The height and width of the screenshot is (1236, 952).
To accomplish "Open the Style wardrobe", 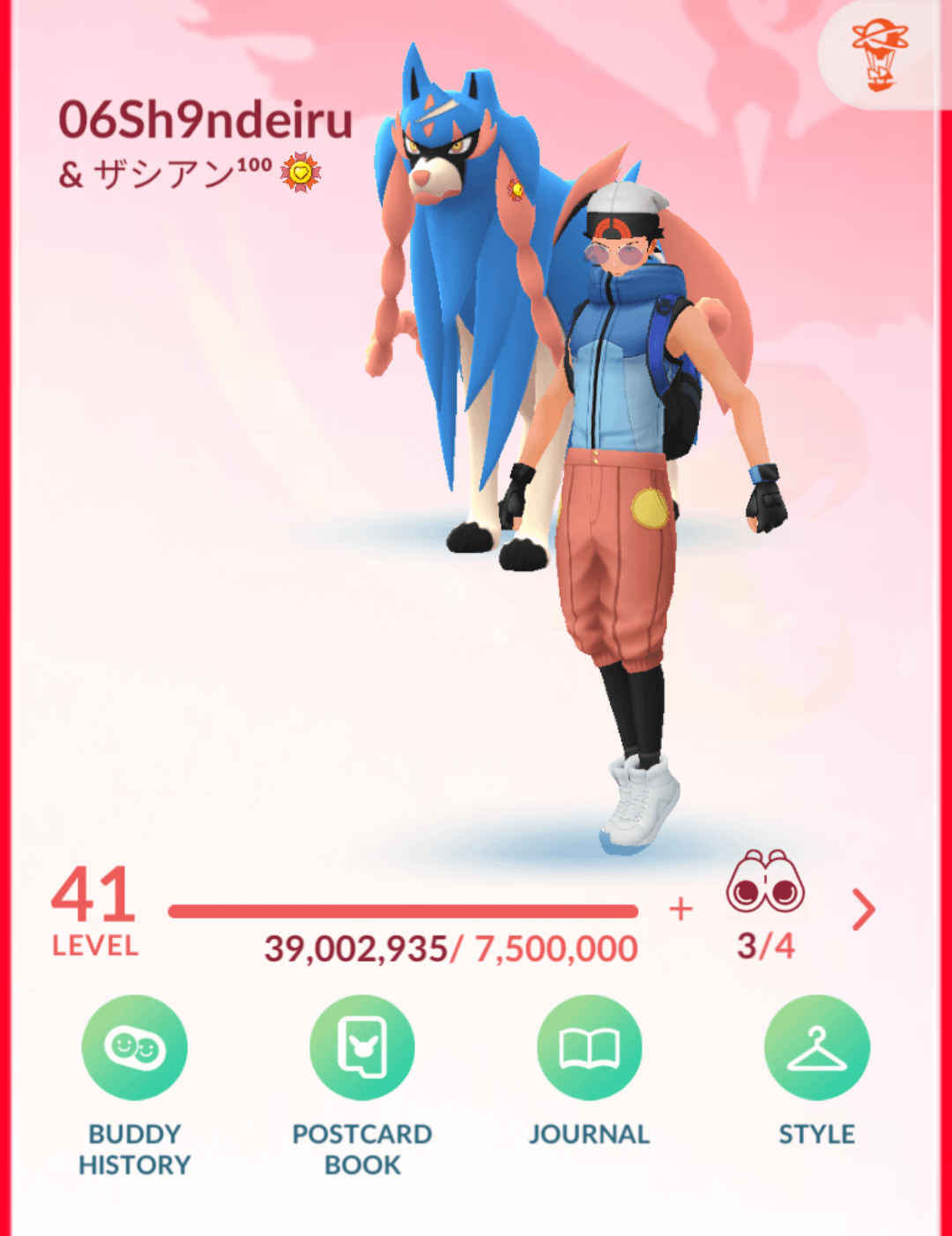I will tap(817, 1047).
